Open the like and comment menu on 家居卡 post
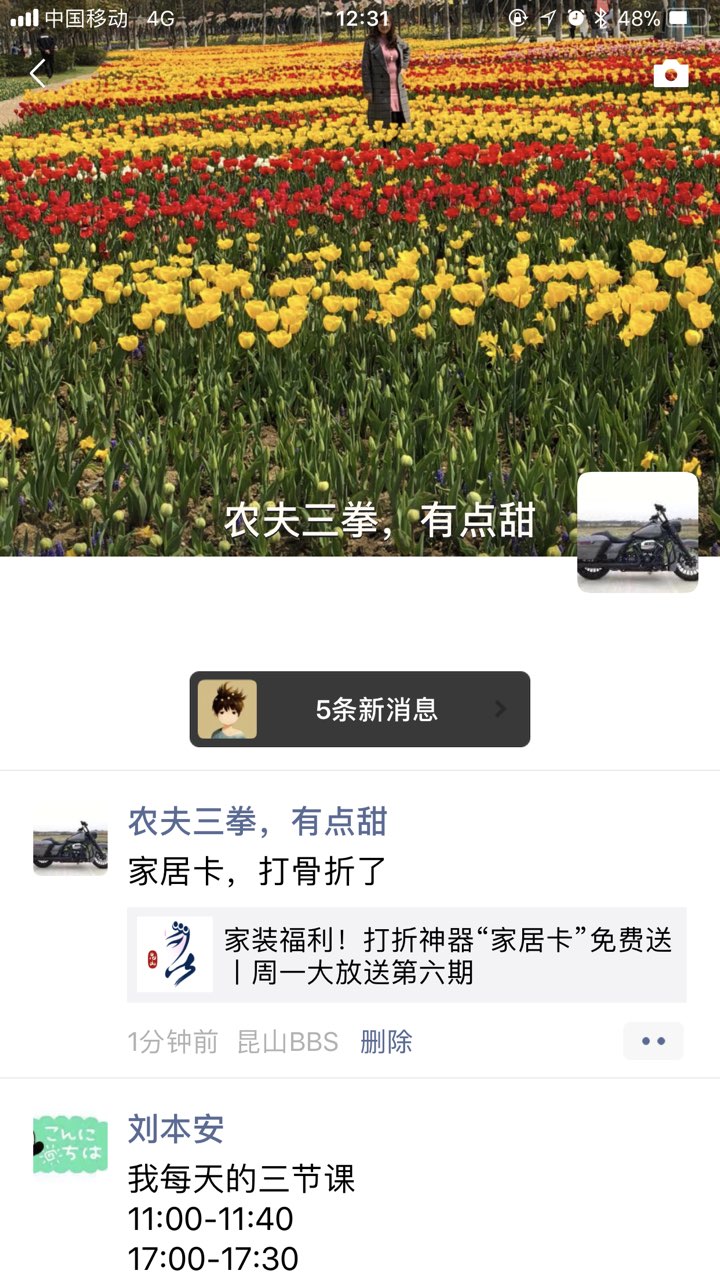This screenshot has height=1280, width=720. [653, 1041]
